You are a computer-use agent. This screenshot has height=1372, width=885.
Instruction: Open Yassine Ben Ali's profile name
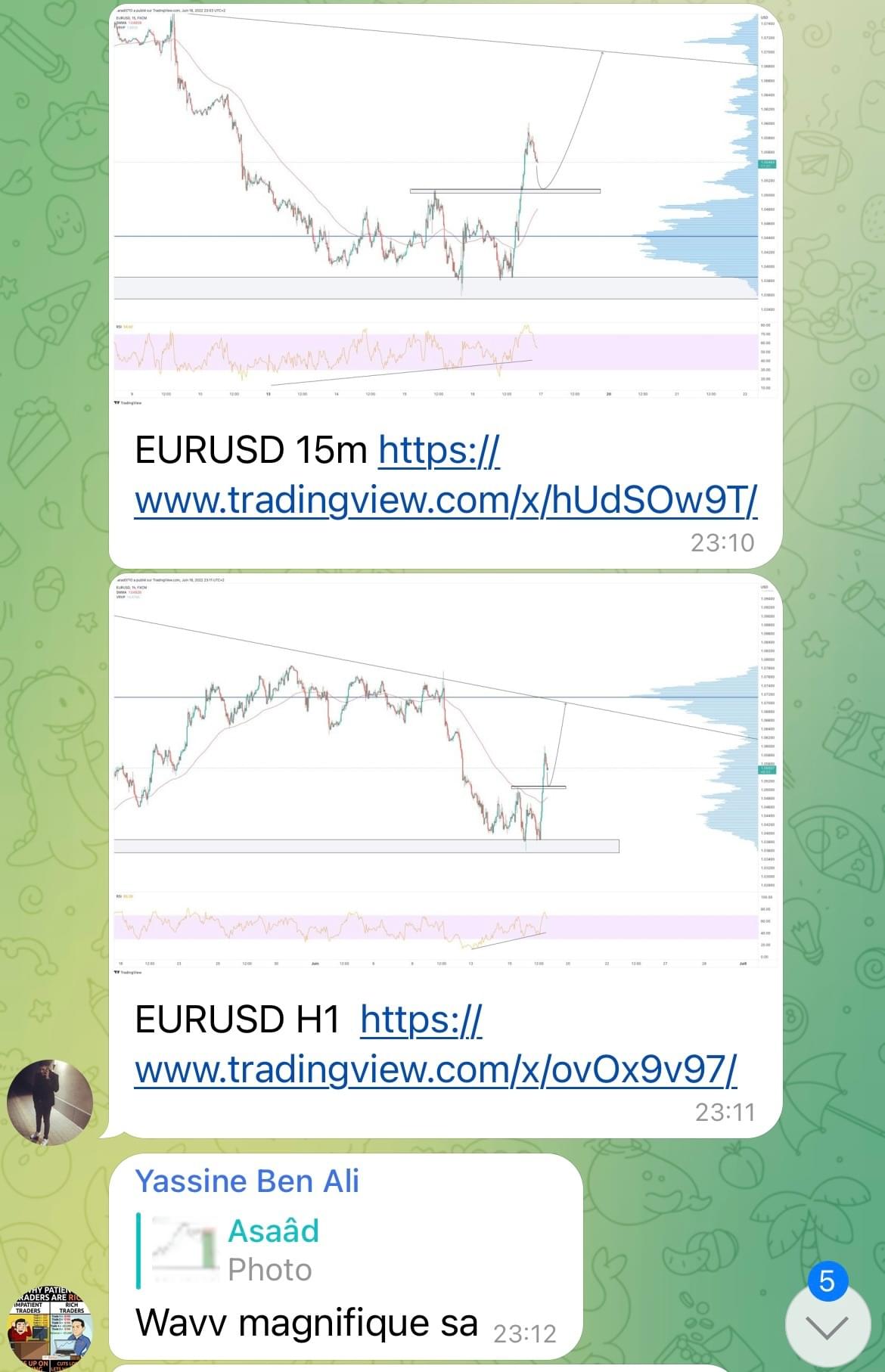(x=247, y=1181)
